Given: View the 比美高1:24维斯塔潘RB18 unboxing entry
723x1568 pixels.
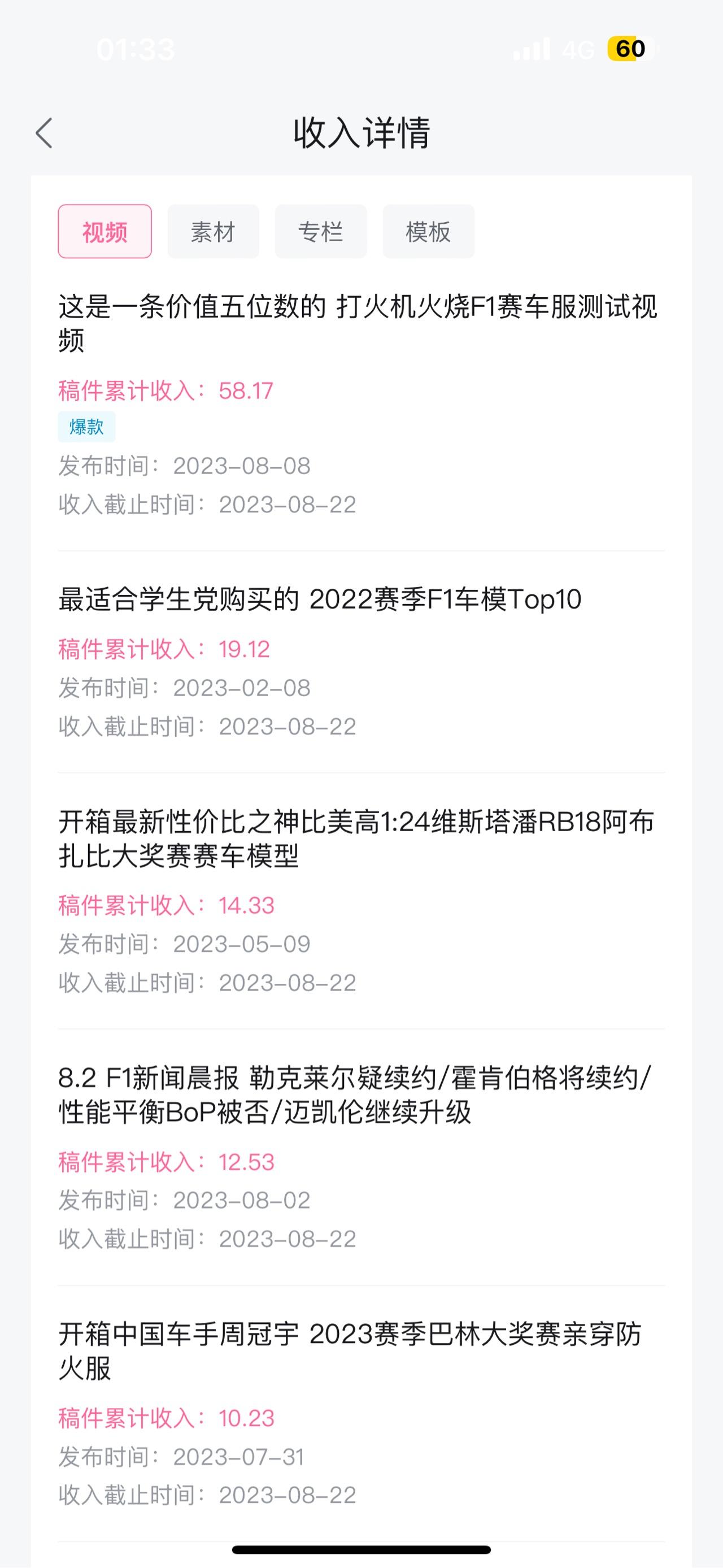Looking at the screenshot, I should 356,839.
